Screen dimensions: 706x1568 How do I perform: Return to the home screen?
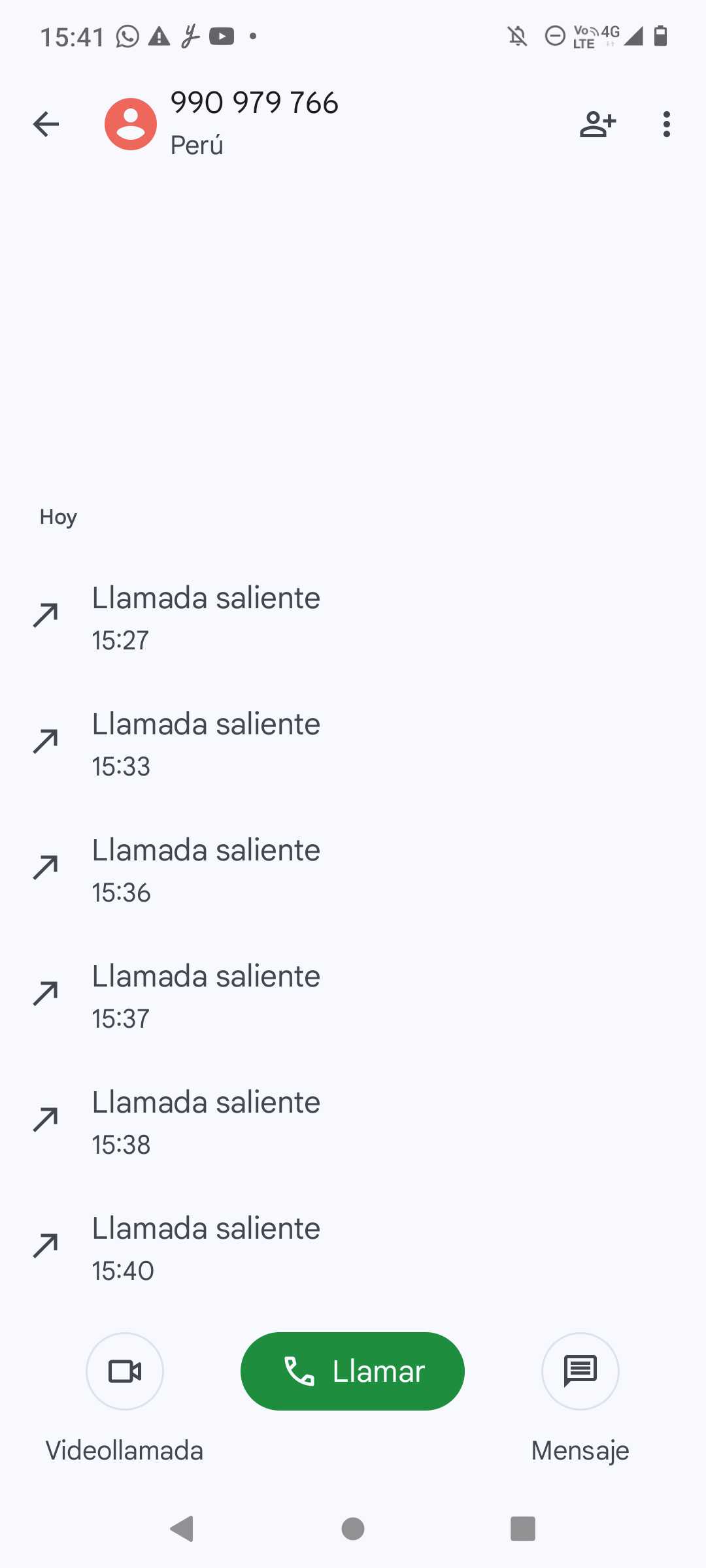pyautogui.click(x=353, y=1529)
